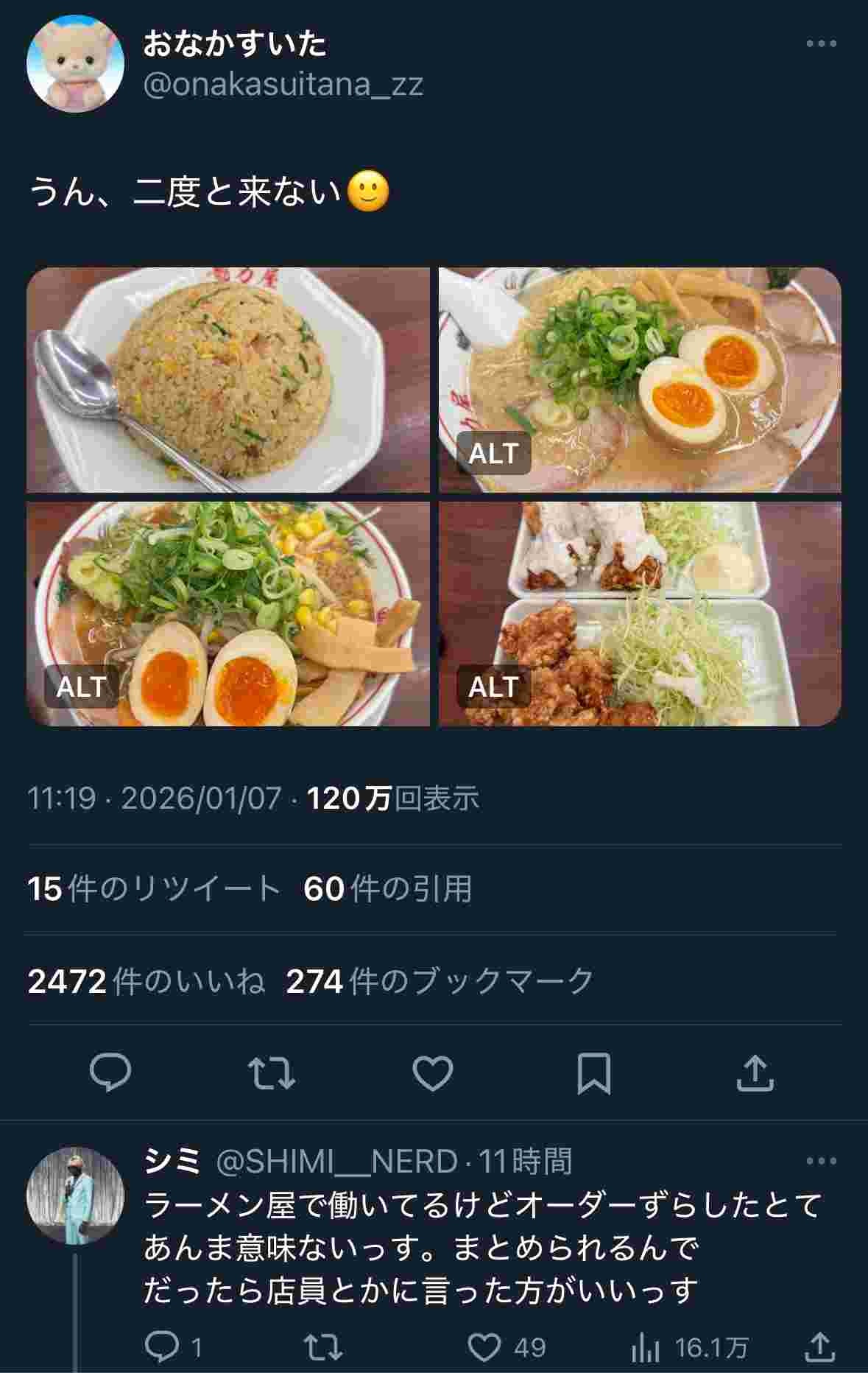Retweet シミ's reply
The height and width of the screenshot is (1373, 868).
point(322,1347)
